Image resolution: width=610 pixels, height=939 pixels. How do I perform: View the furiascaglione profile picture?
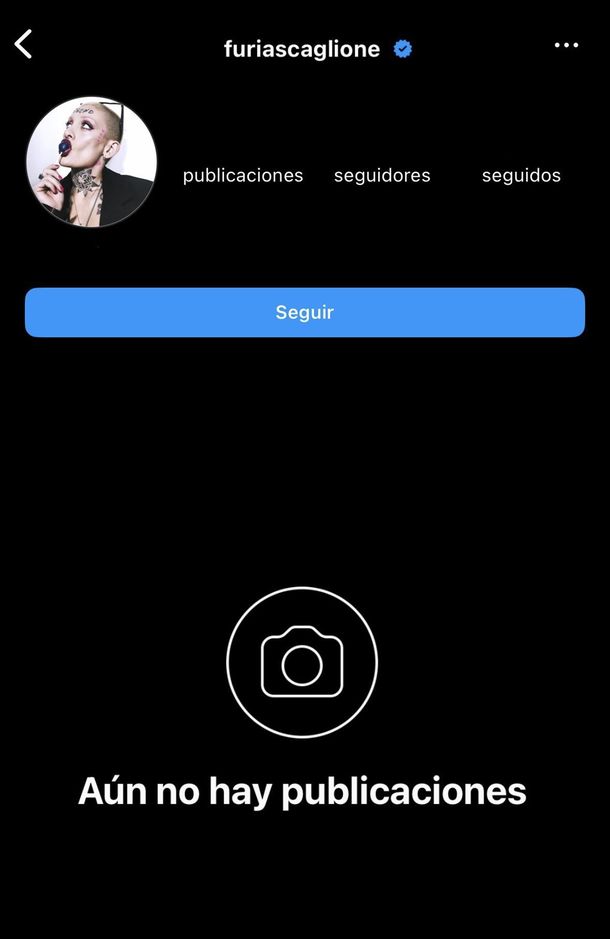point(91,162)
